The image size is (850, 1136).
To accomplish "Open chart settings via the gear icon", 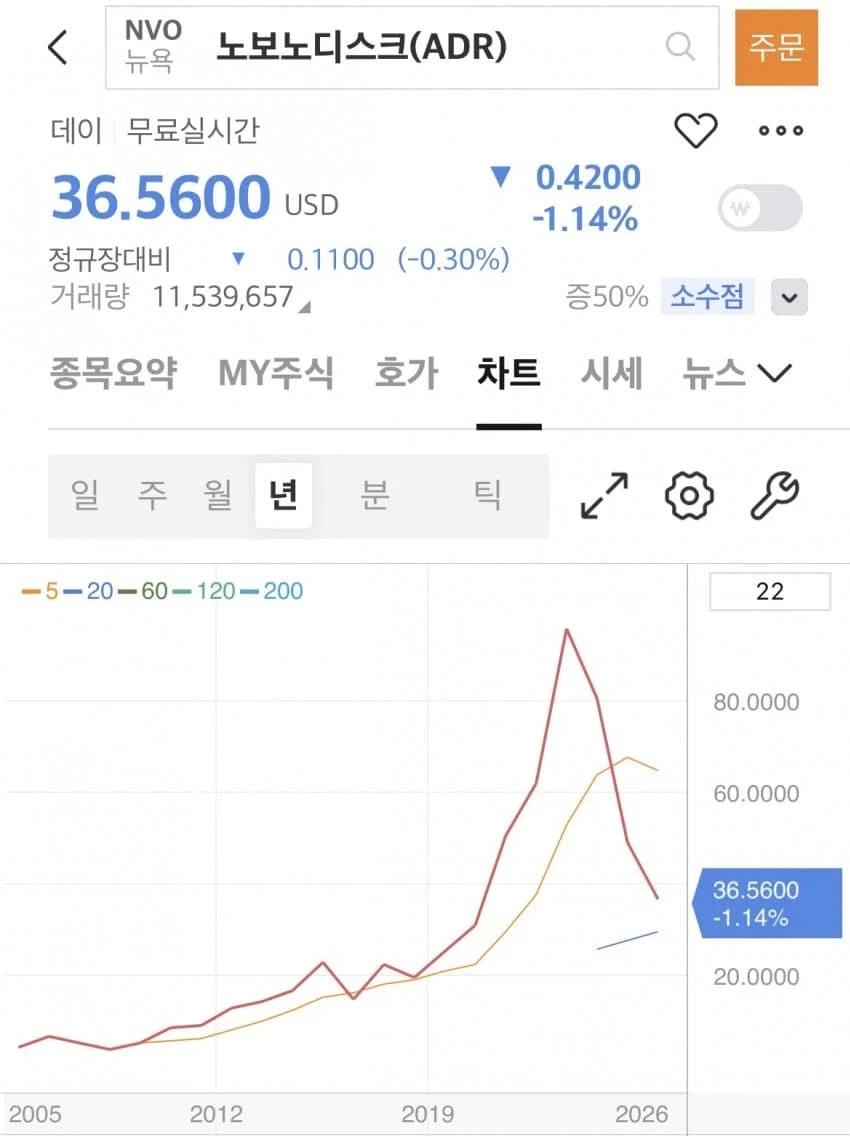I will [x=688, y=496].
